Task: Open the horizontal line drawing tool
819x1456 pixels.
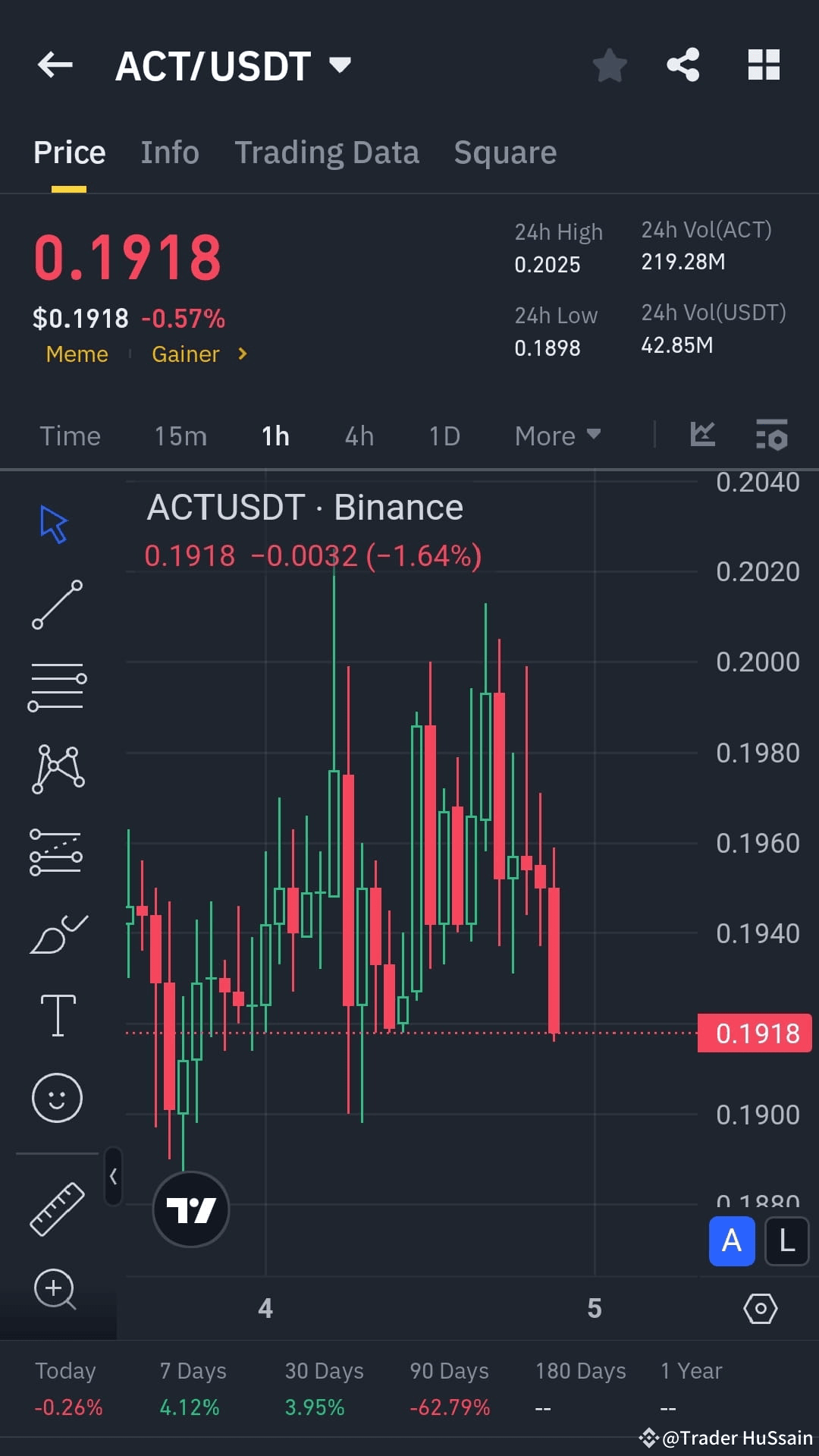Action: point(57,687)
